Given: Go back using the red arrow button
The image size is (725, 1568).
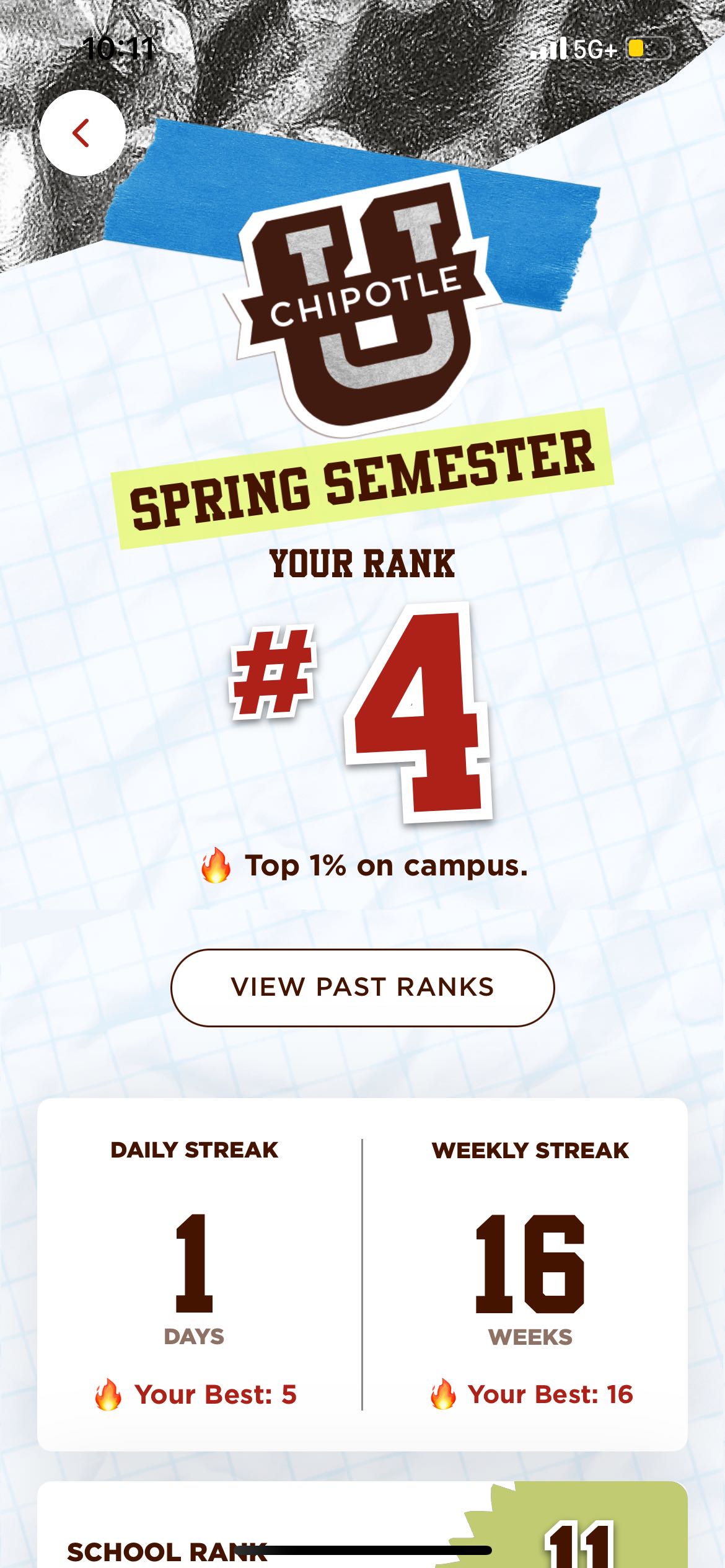Looking at the screenshot, I should point(82,133).
